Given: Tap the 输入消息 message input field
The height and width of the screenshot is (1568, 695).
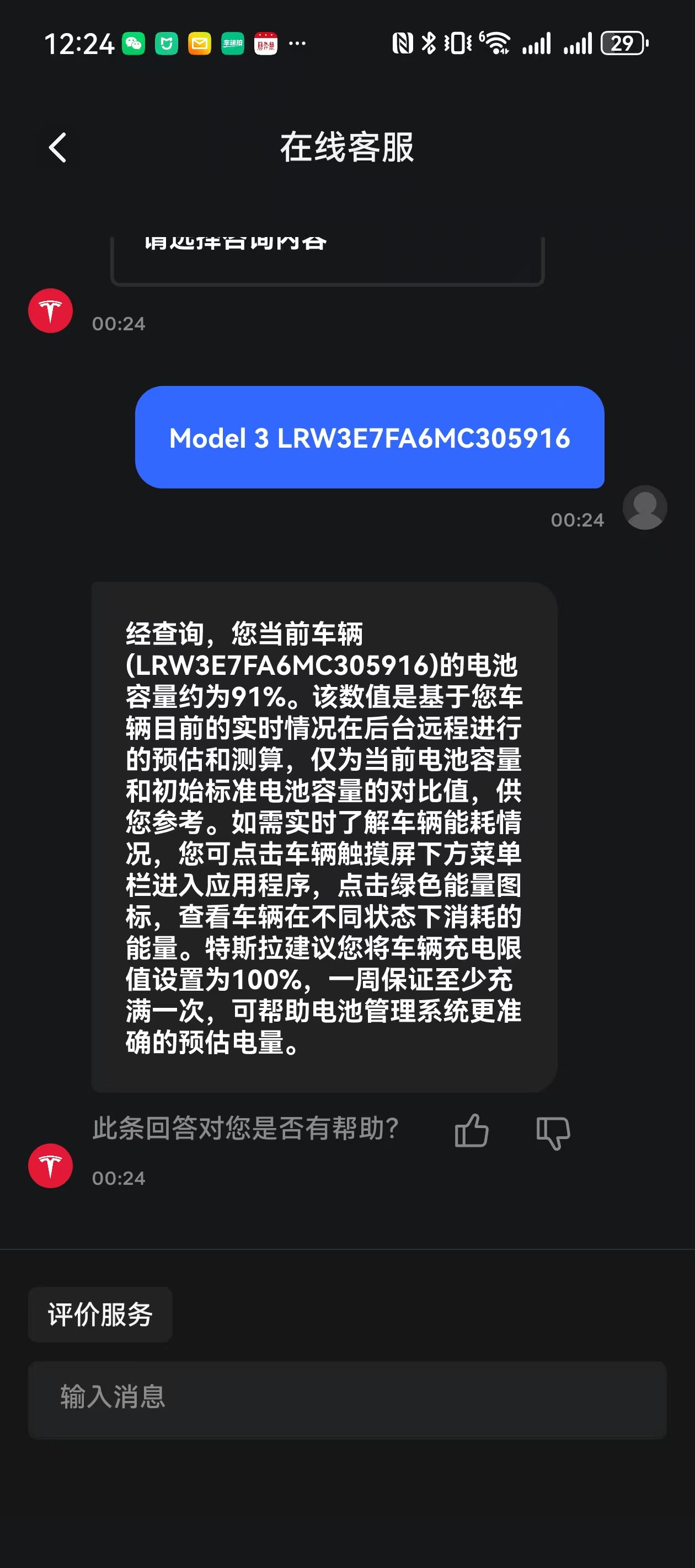Looking at the screenshot, I should [x=347, y=1399].
